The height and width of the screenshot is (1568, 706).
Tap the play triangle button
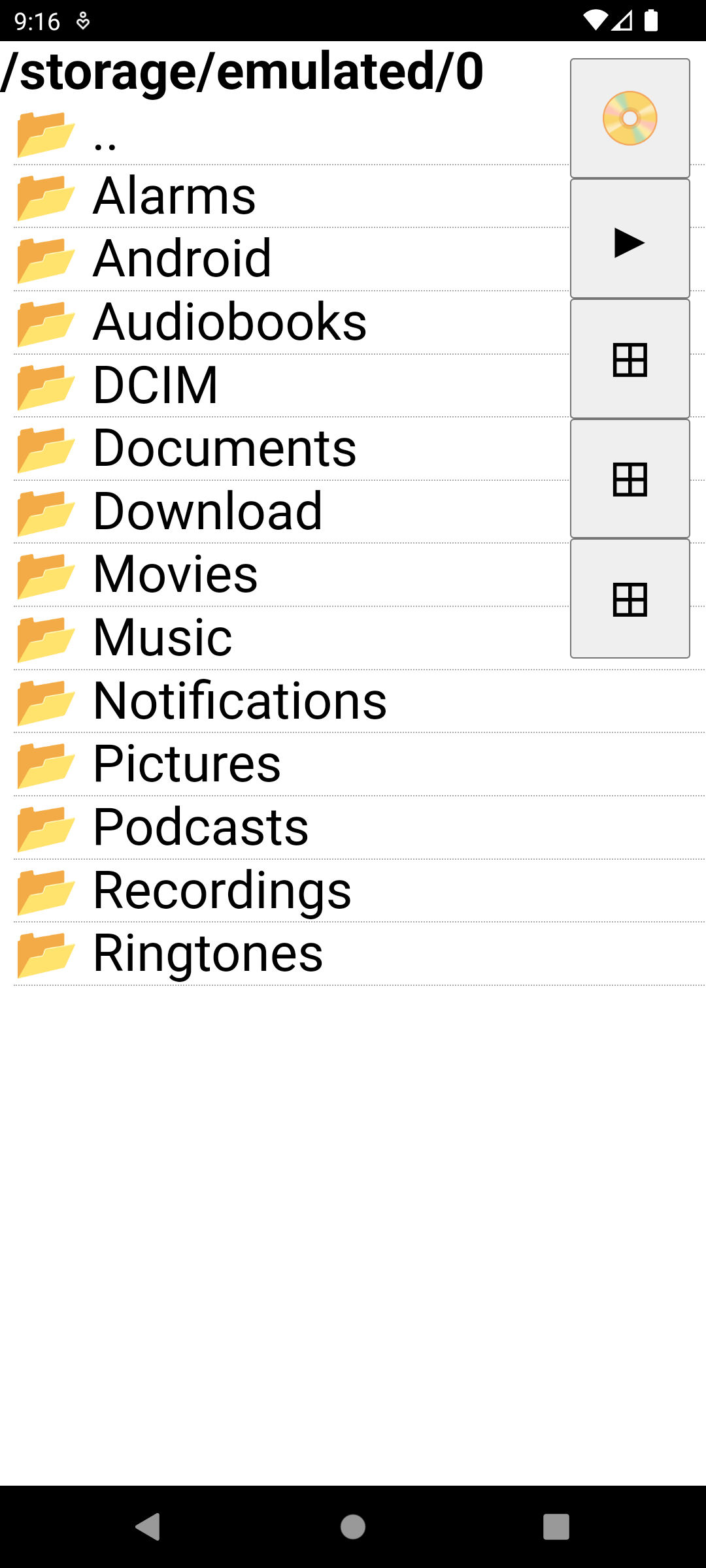coord(630,239)
